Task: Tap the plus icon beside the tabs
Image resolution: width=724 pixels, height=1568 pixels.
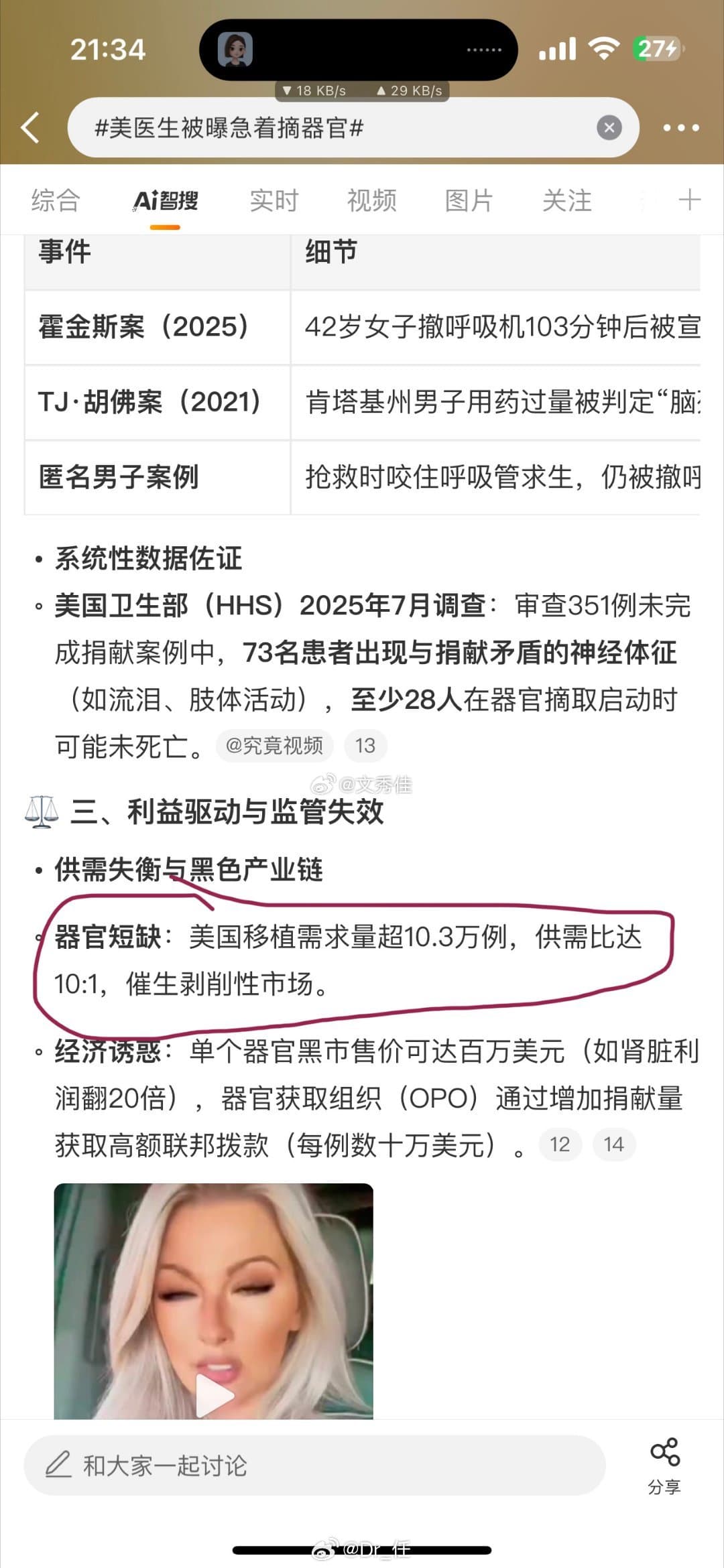Action: tap(689, 200)
